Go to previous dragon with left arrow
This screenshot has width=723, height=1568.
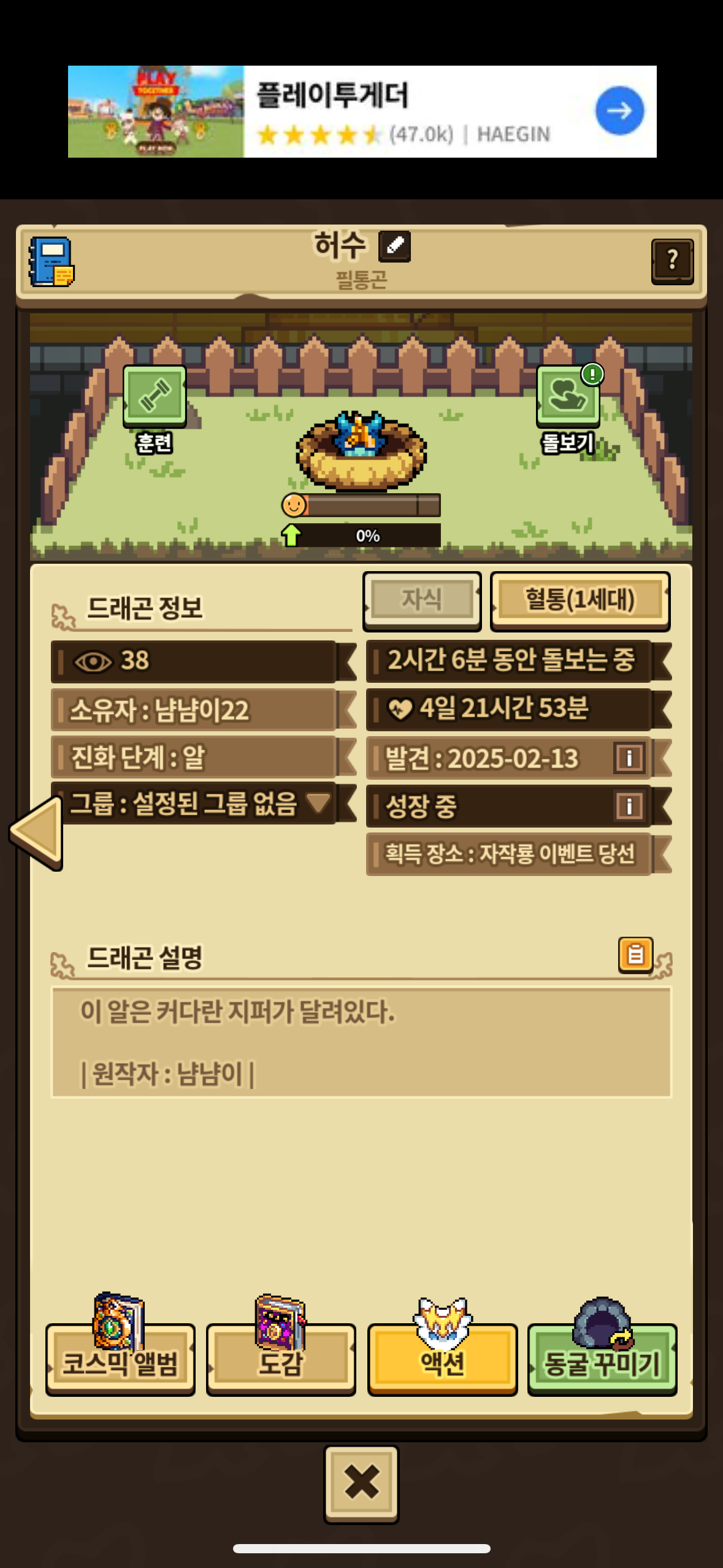(37, 831)
